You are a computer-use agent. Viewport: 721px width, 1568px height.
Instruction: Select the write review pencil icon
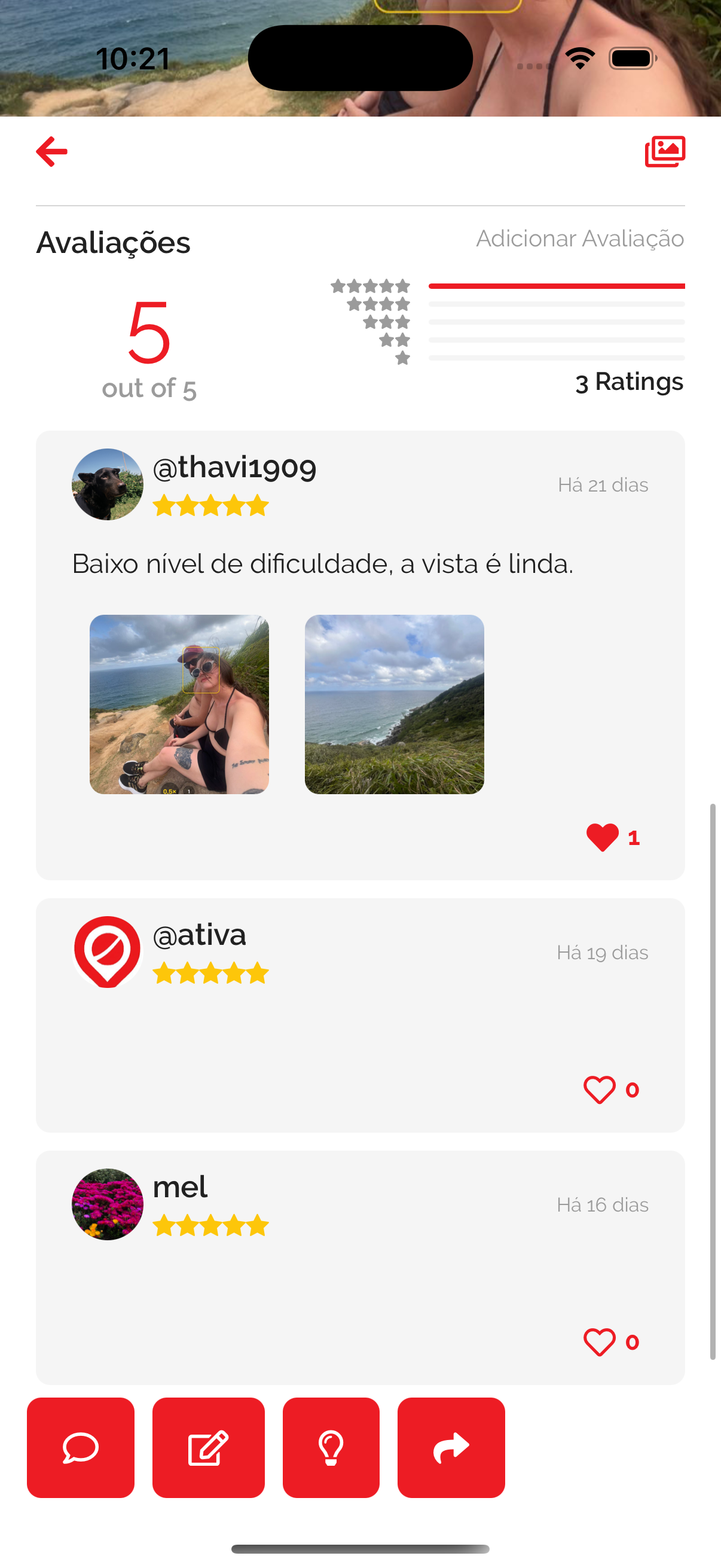click(208, 1448)
